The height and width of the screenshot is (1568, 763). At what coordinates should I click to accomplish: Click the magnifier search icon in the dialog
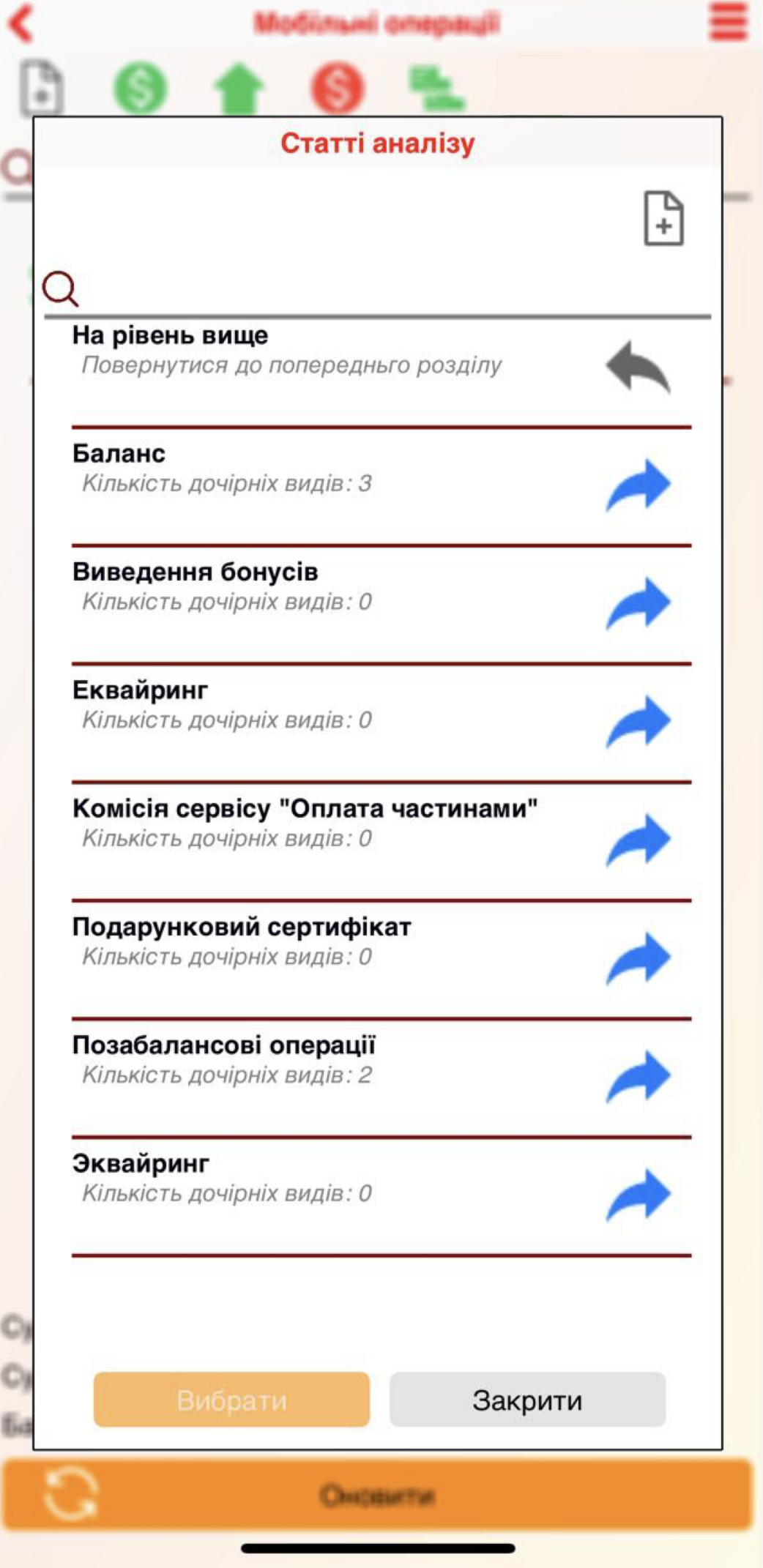pyautogui.click(x=60, y=290)
